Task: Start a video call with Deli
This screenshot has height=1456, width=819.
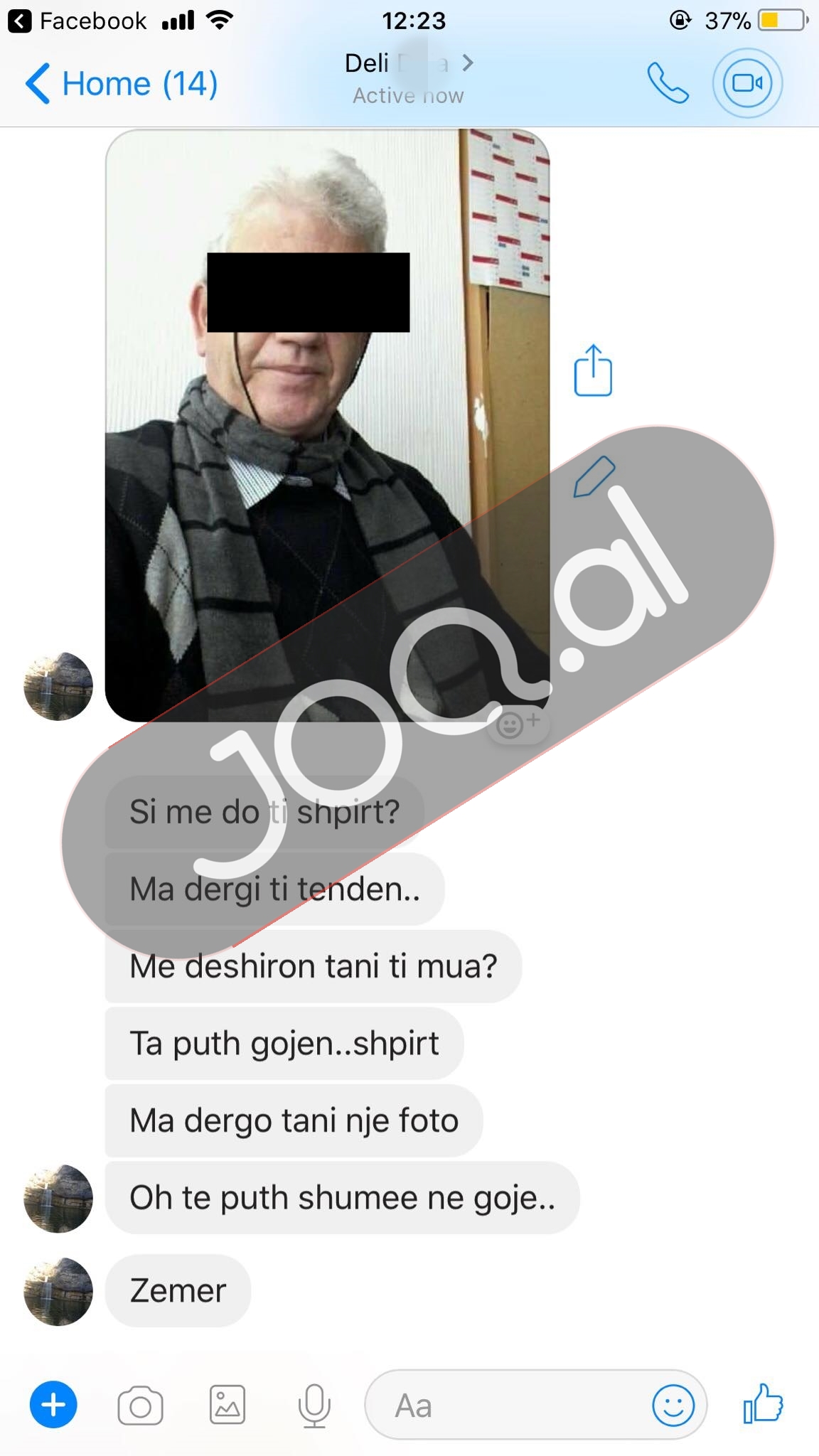Action: pyautogui.click(x=747, y=84)
